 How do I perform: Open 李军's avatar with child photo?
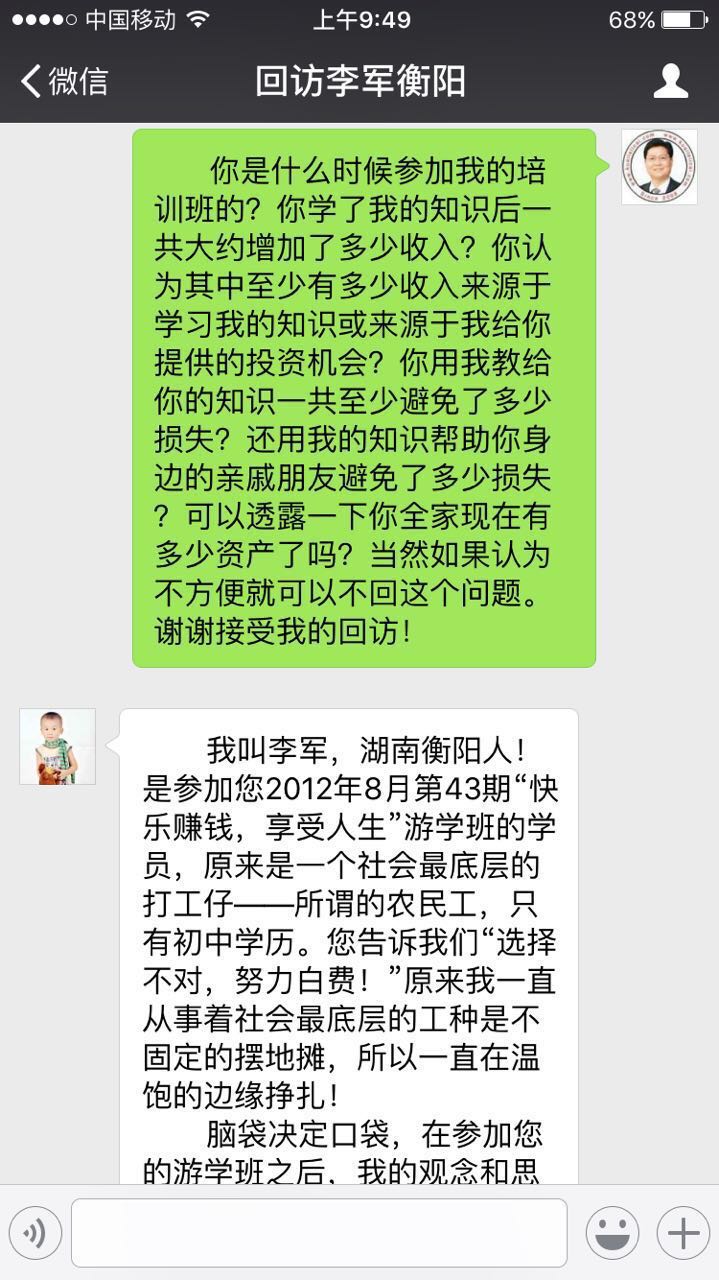pos(57,746)
